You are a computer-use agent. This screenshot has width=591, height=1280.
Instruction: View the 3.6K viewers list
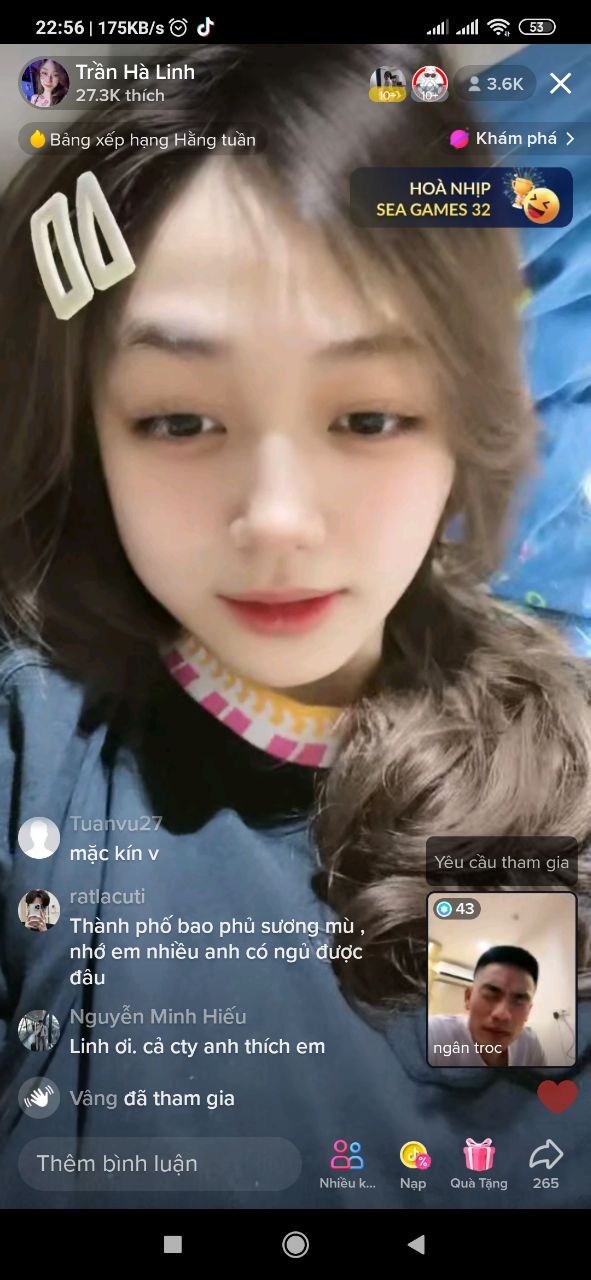496,84
